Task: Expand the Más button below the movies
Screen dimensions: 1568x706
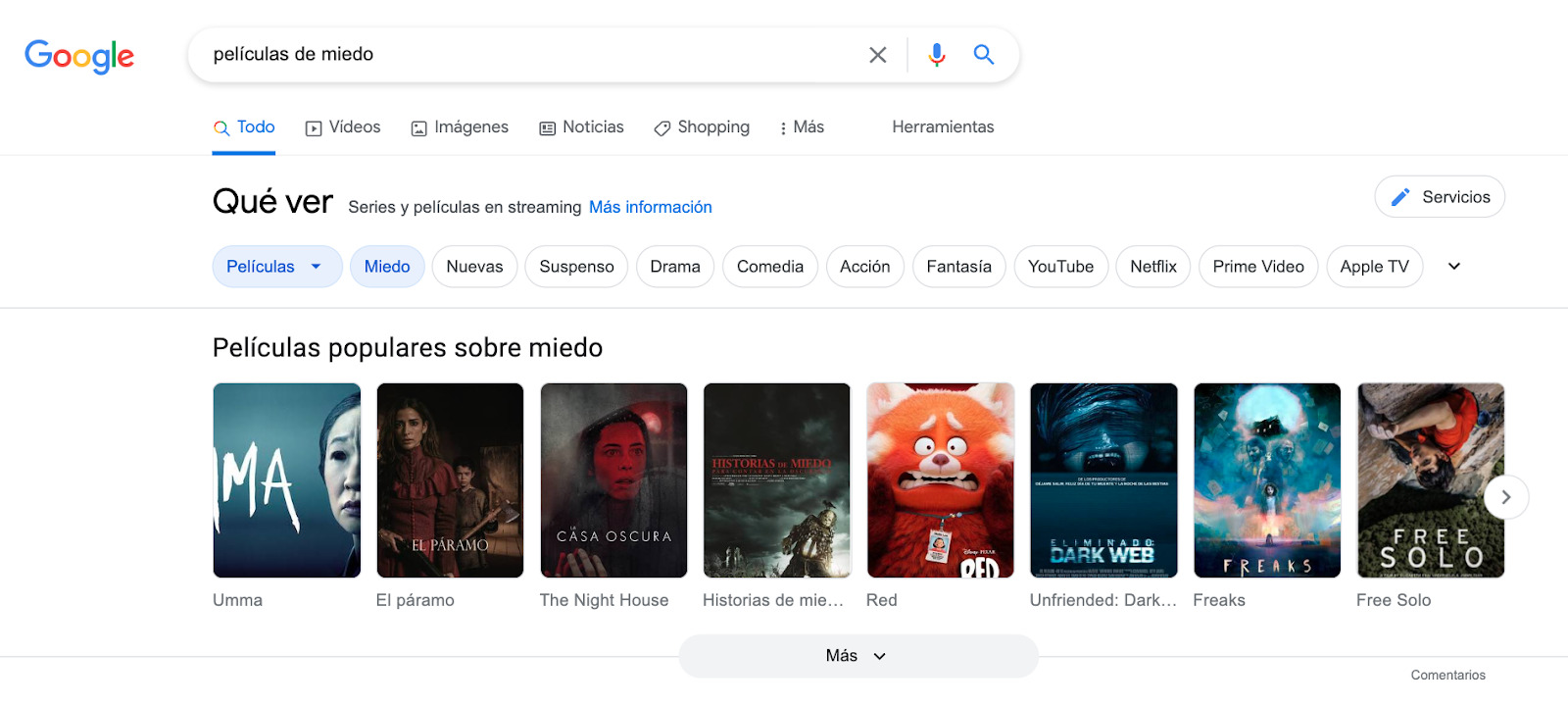Action: click(857, 656)
